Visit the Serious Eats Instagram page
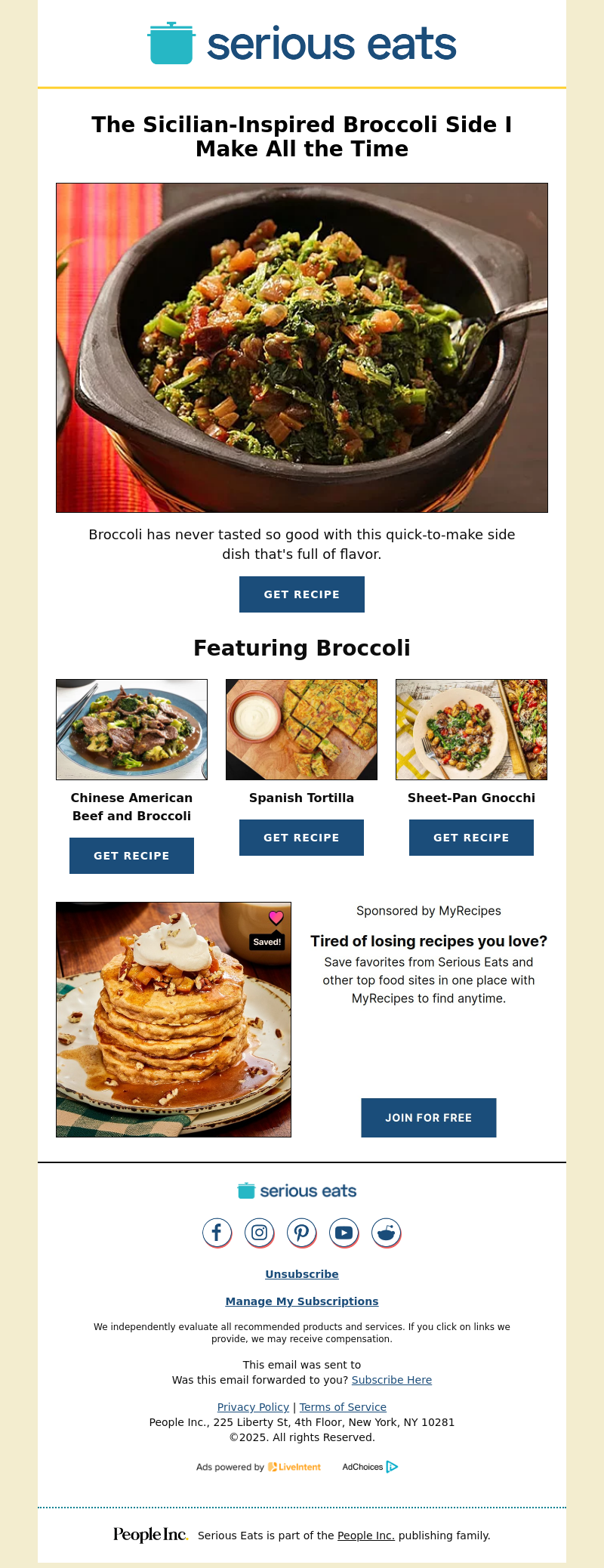 point(259,1233)
